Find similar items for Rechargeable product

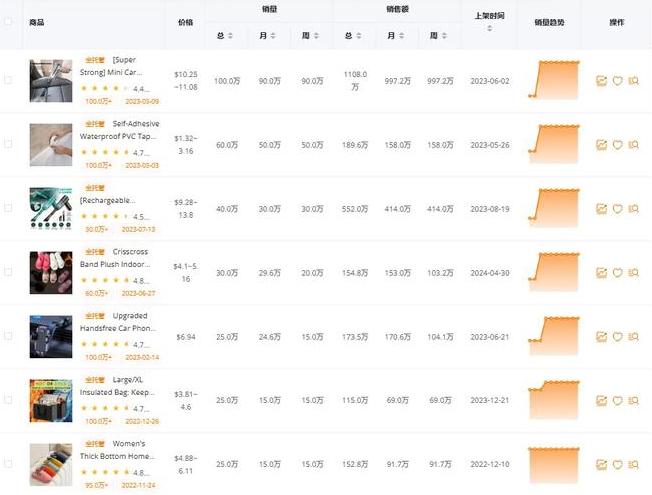click(x=634, y=208)
